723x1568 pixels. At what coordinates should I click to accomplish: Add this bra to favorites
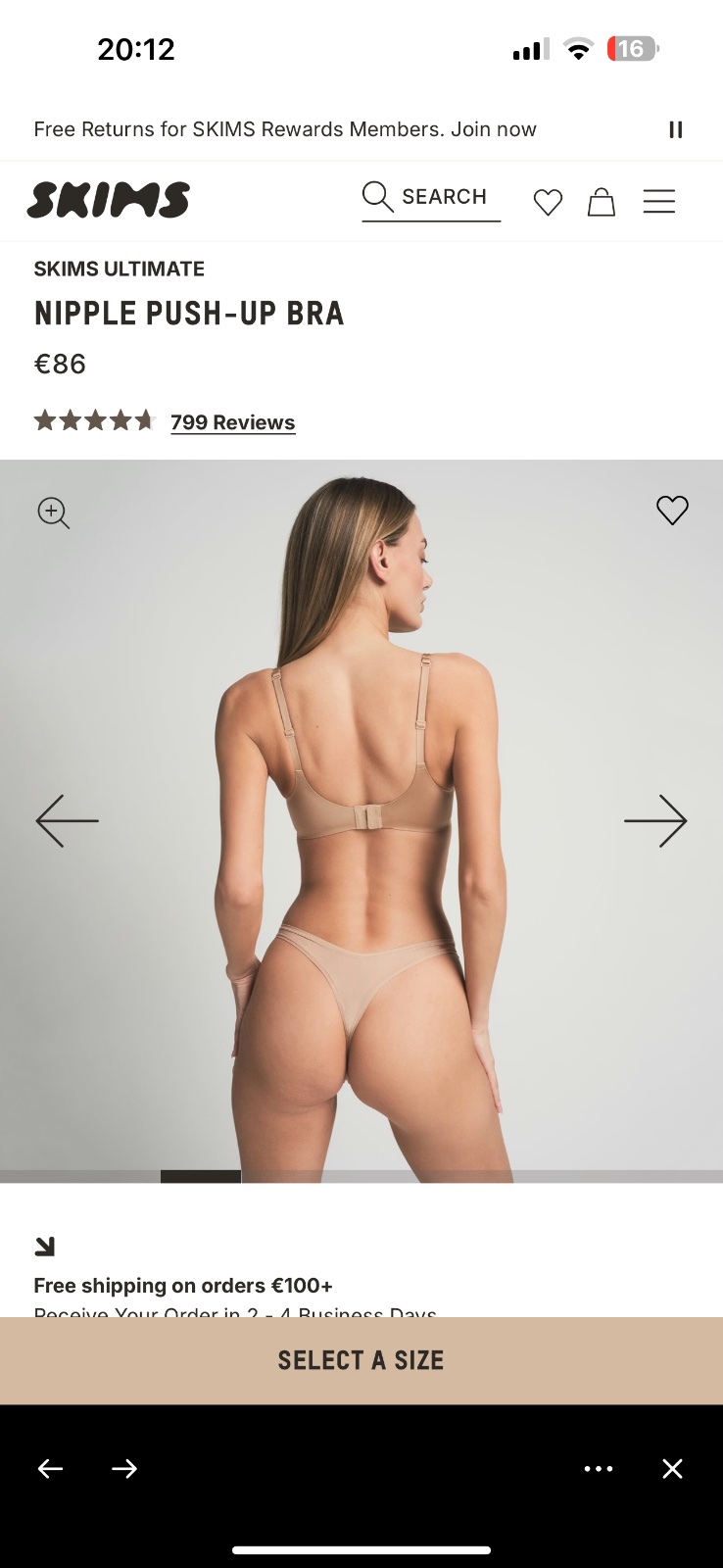(672, 510)
